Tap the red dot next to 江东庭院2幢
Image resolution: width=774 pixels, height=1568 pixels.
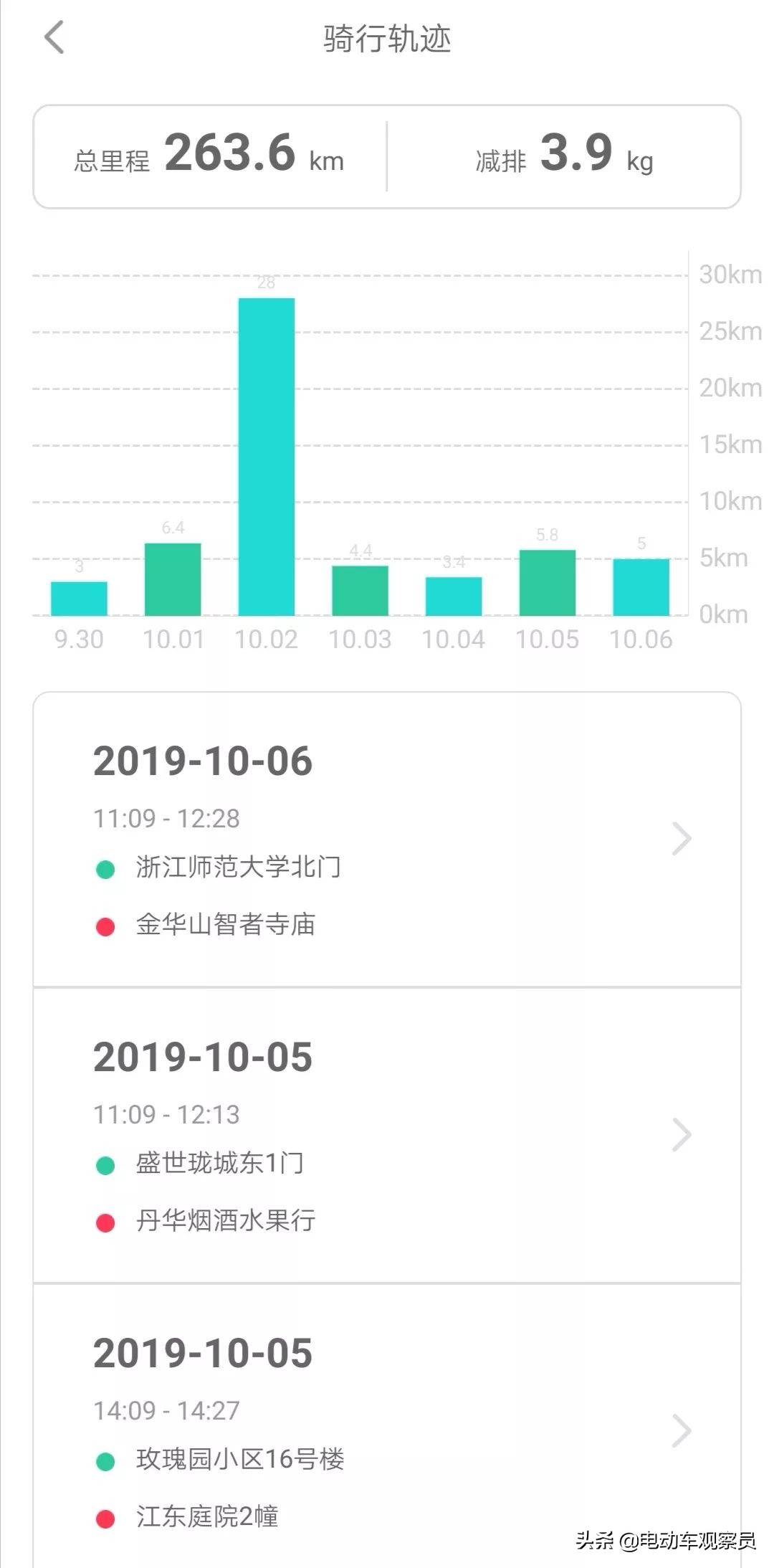pos(106,1516)
